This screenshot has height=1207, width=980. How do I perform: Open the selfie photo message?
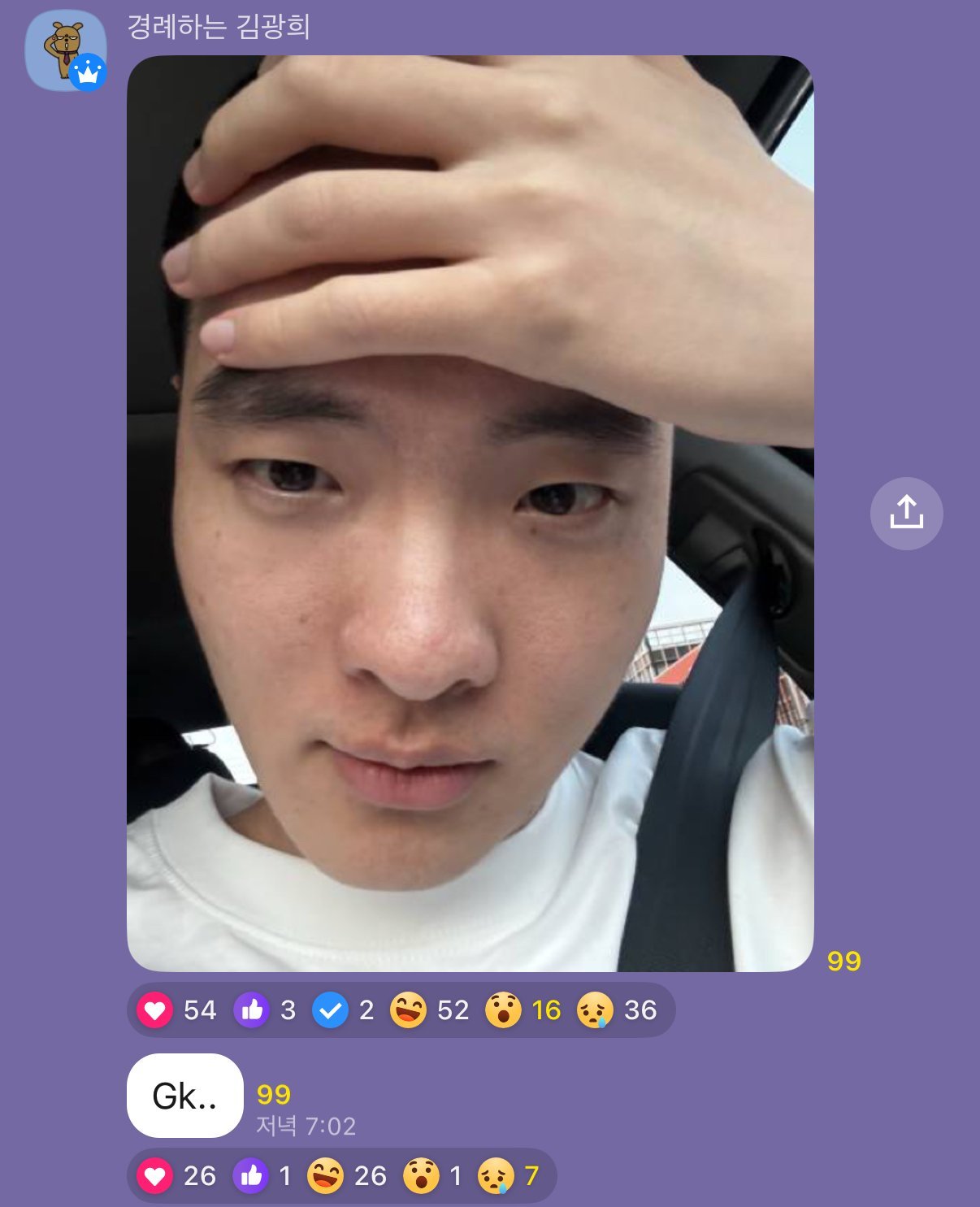(470, 512)
